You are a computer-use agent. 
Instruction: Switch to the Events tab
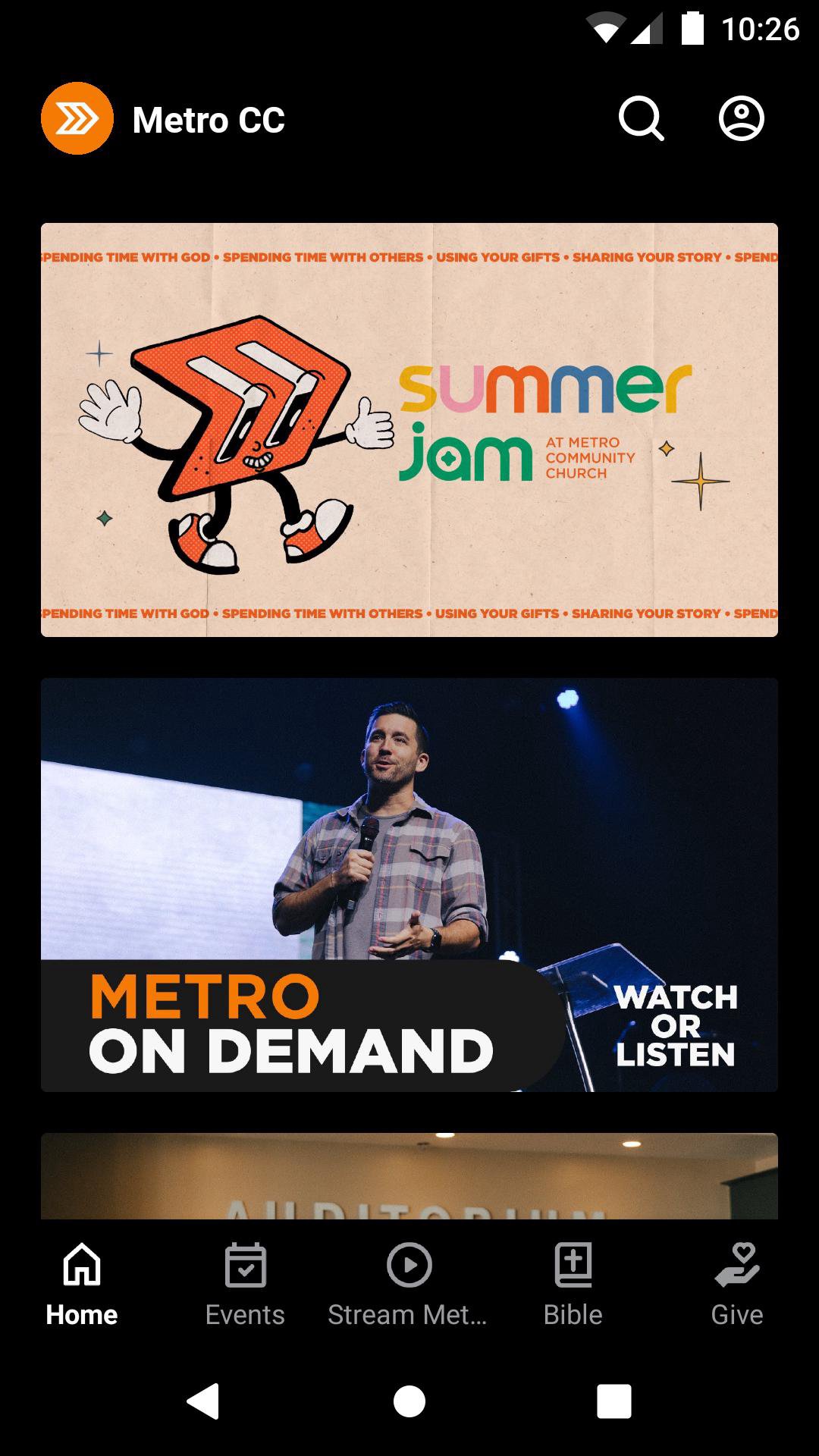pyautogui.click(x=245, y=1283)
